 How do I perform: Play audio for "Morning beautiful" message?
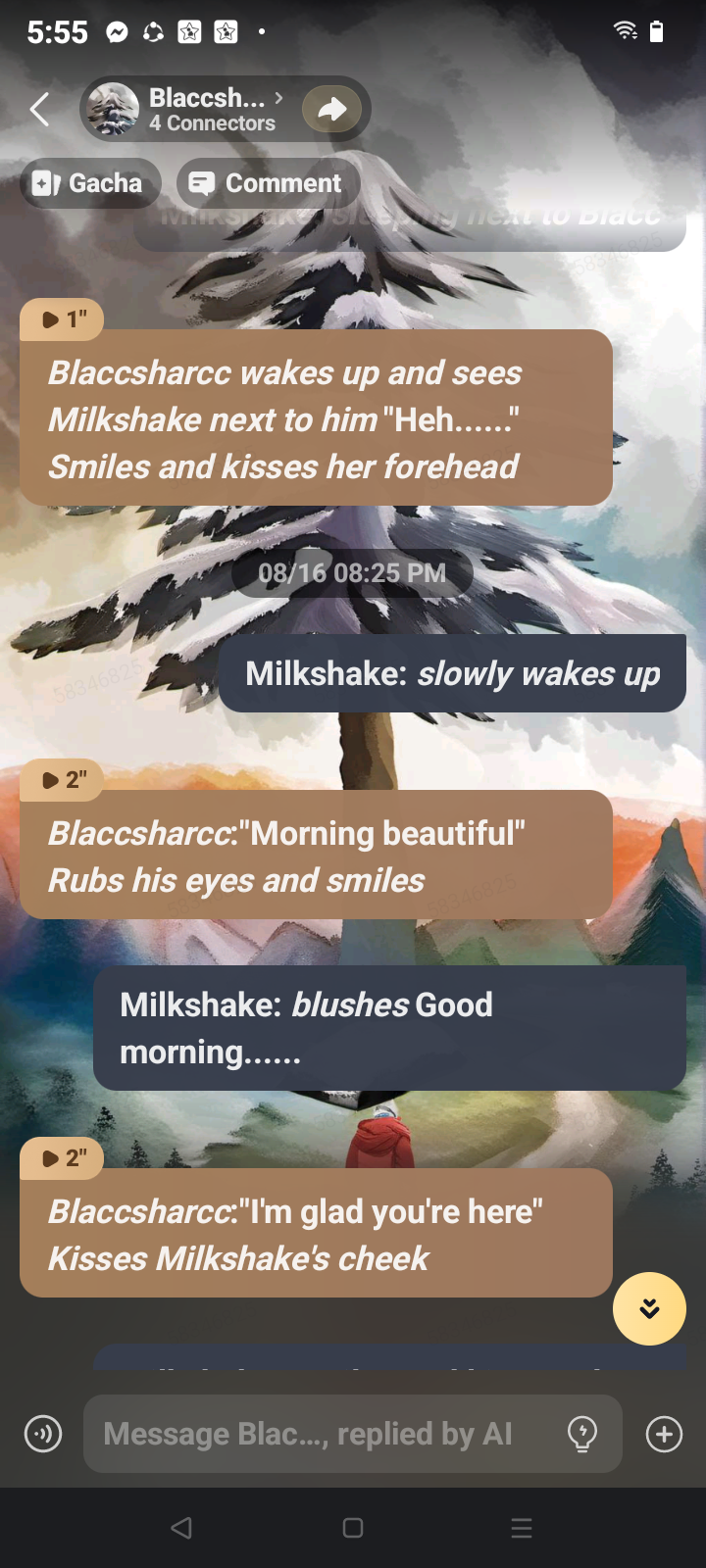pyautogui.click(x=63, y=780)
